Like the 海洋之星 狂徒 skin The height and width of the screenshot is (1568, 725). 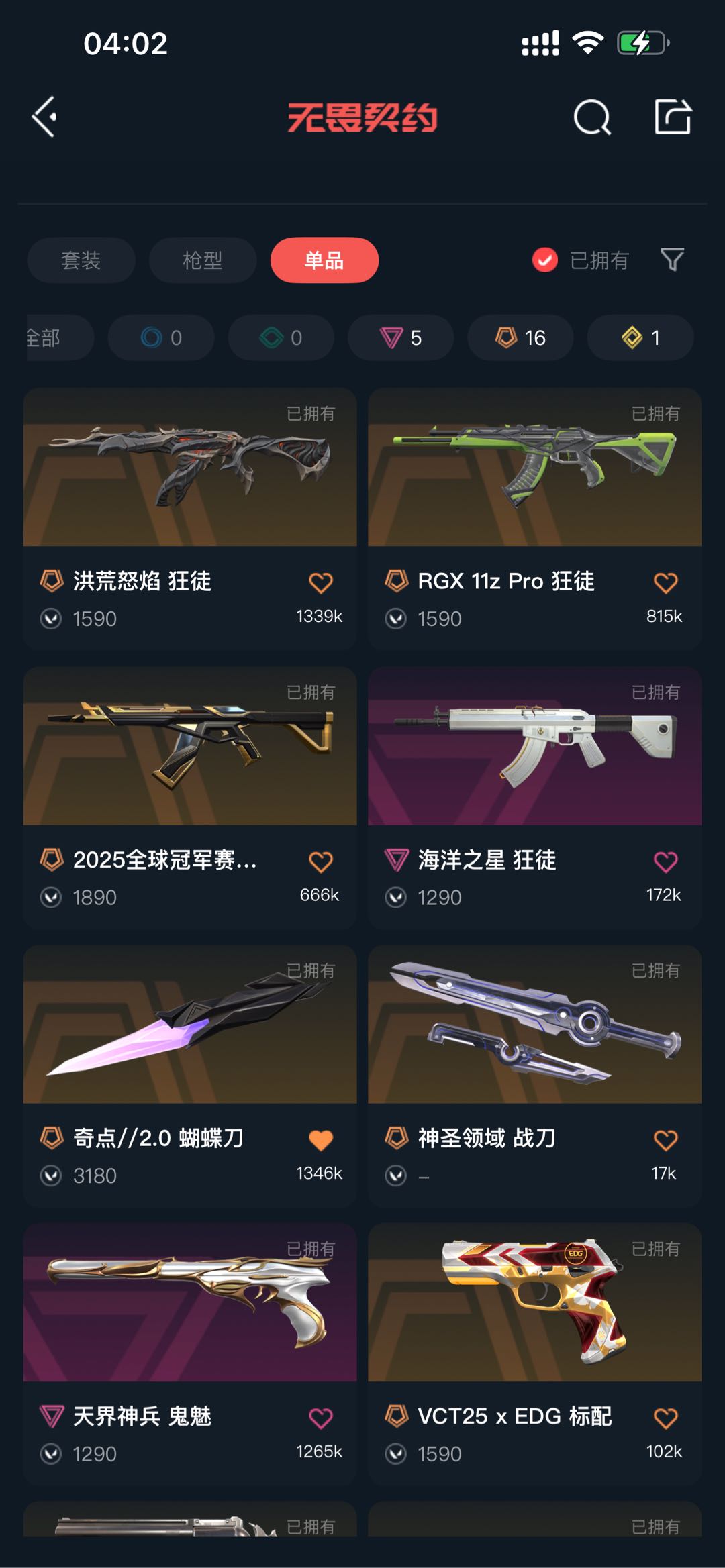tap(665, 861)
